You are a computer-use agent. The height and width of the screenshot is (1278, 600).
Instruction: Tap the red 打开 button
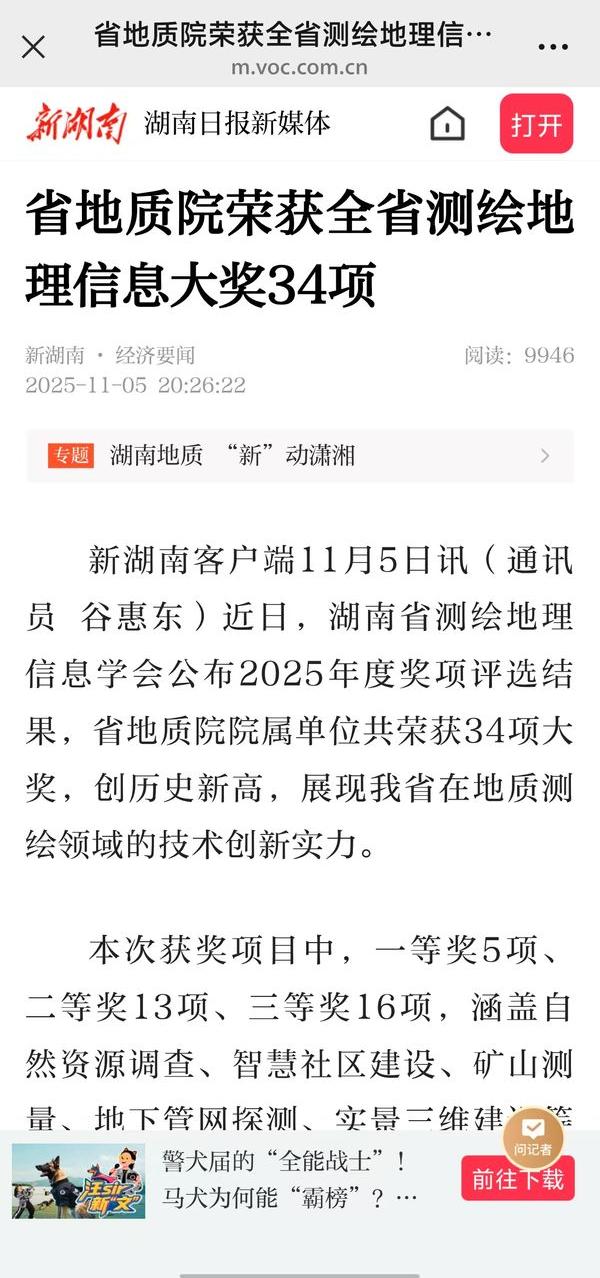pos(536,124)
